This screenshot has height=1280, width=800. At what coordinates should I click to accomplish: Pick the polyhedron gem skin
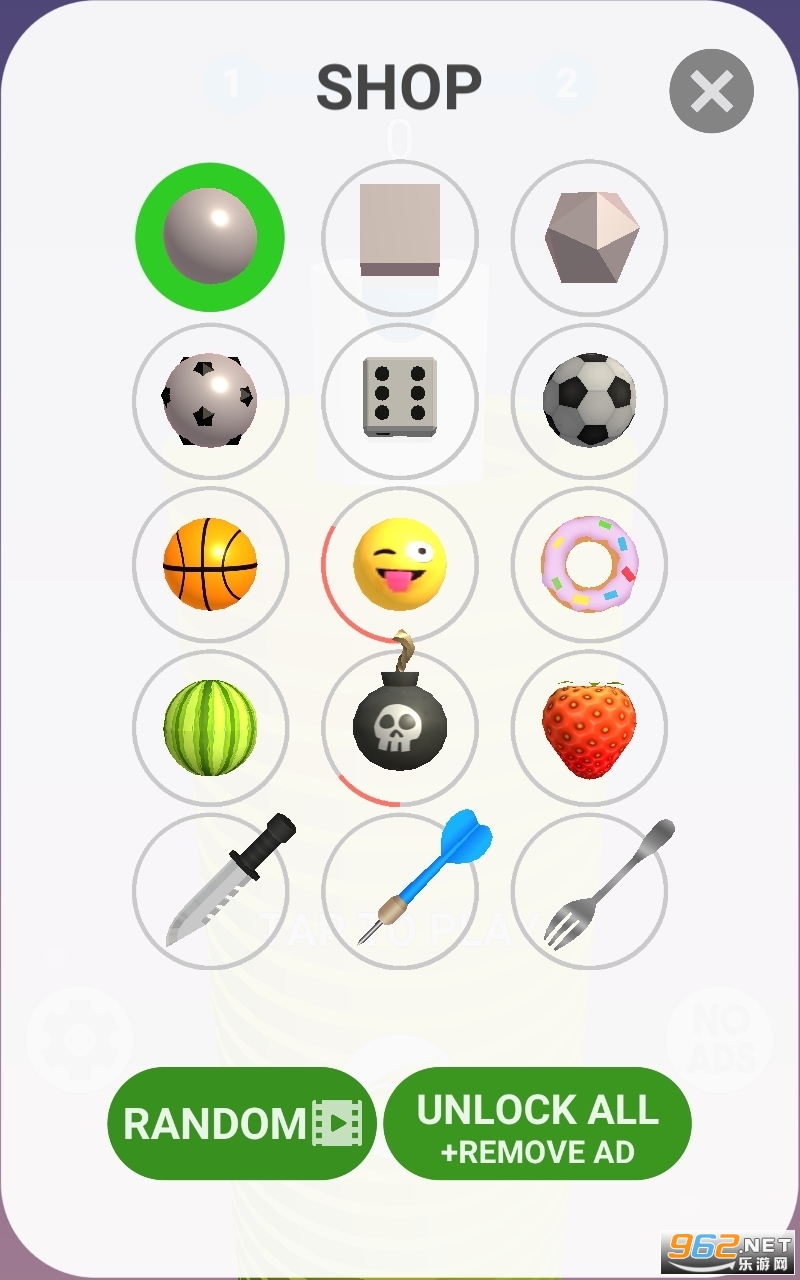point(590,237)
